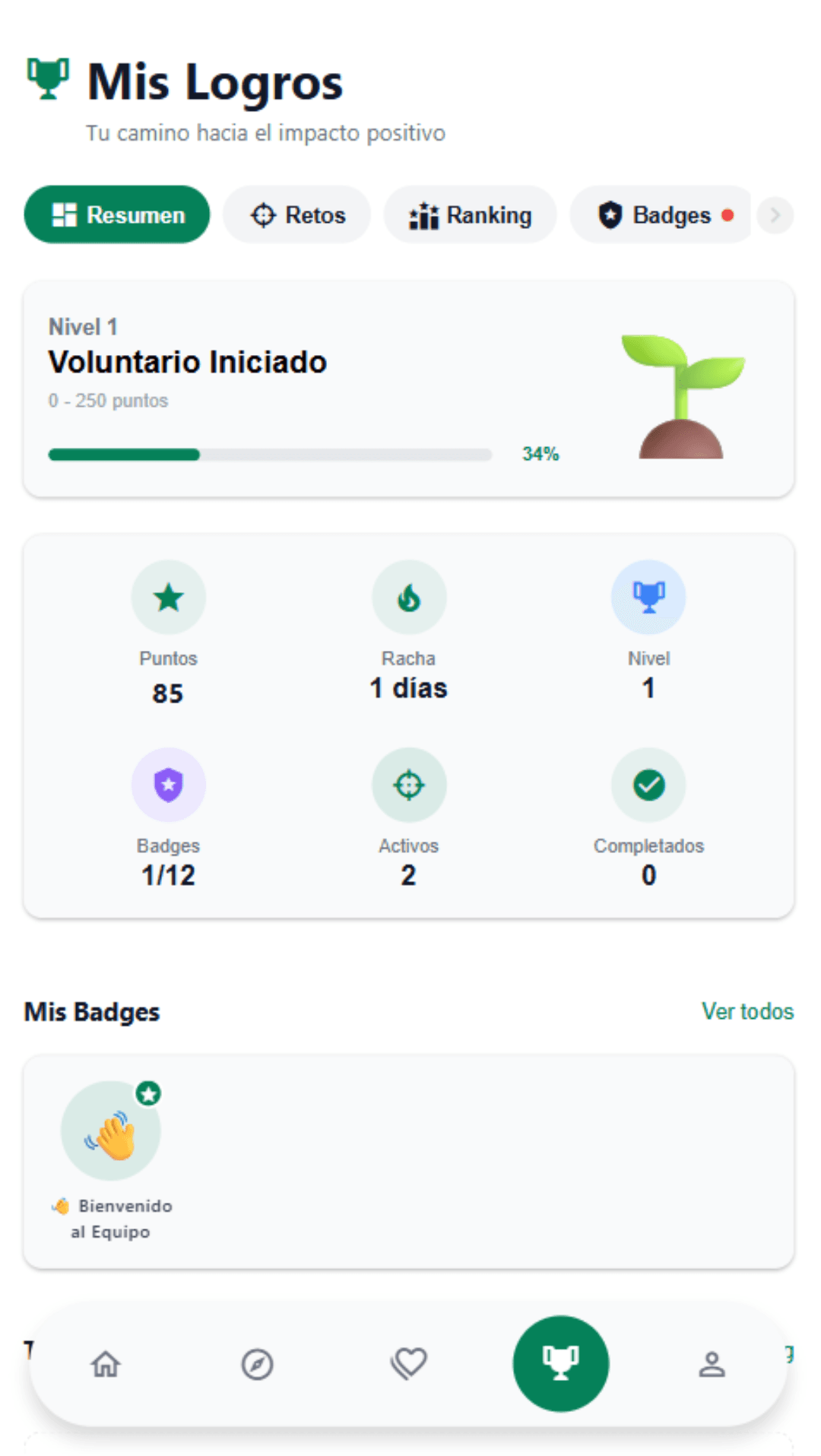The image size is (821, 1456).
Task: Open the Ranking tab
Action: (x=469, y=214)
